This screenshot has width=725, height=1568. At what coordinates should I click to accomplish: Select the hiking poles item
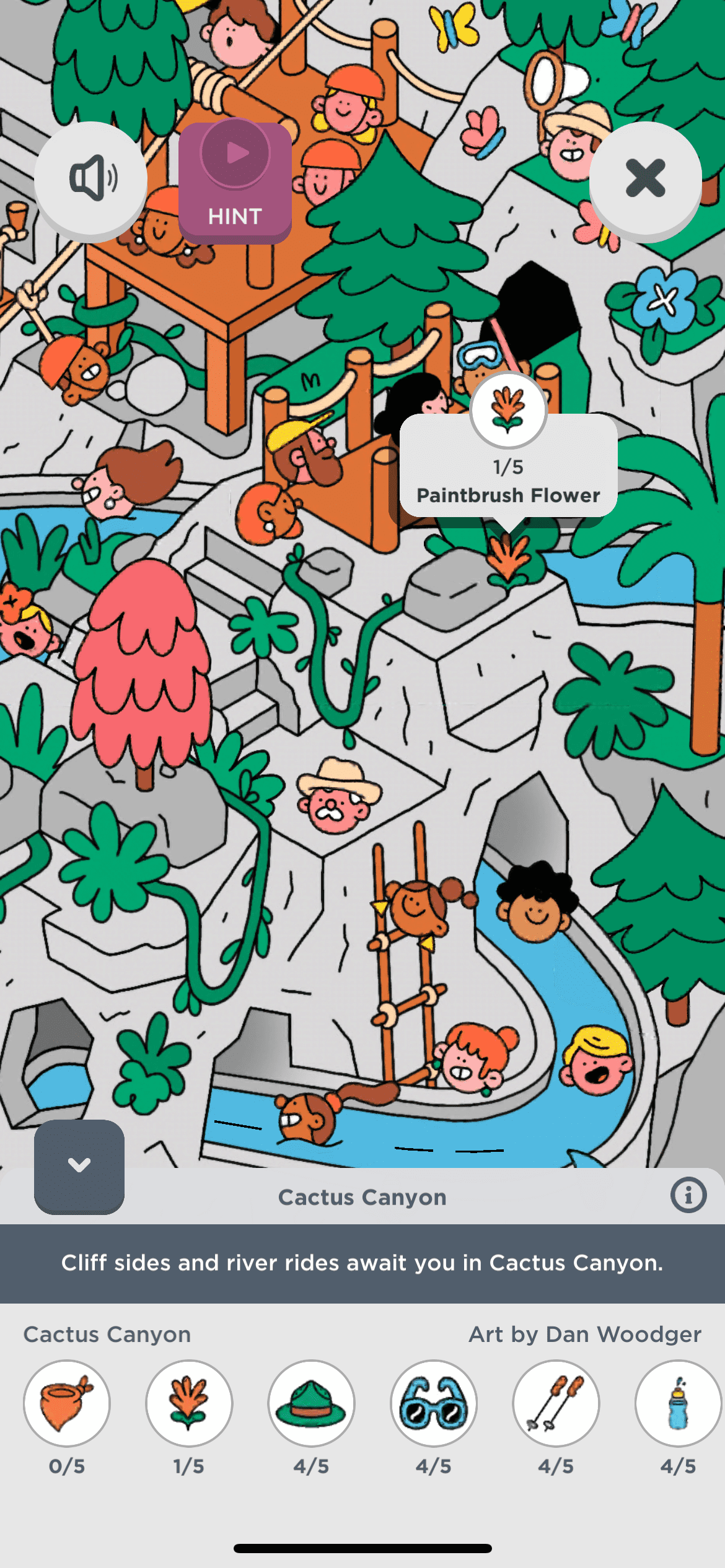[x=555, y=1403]
